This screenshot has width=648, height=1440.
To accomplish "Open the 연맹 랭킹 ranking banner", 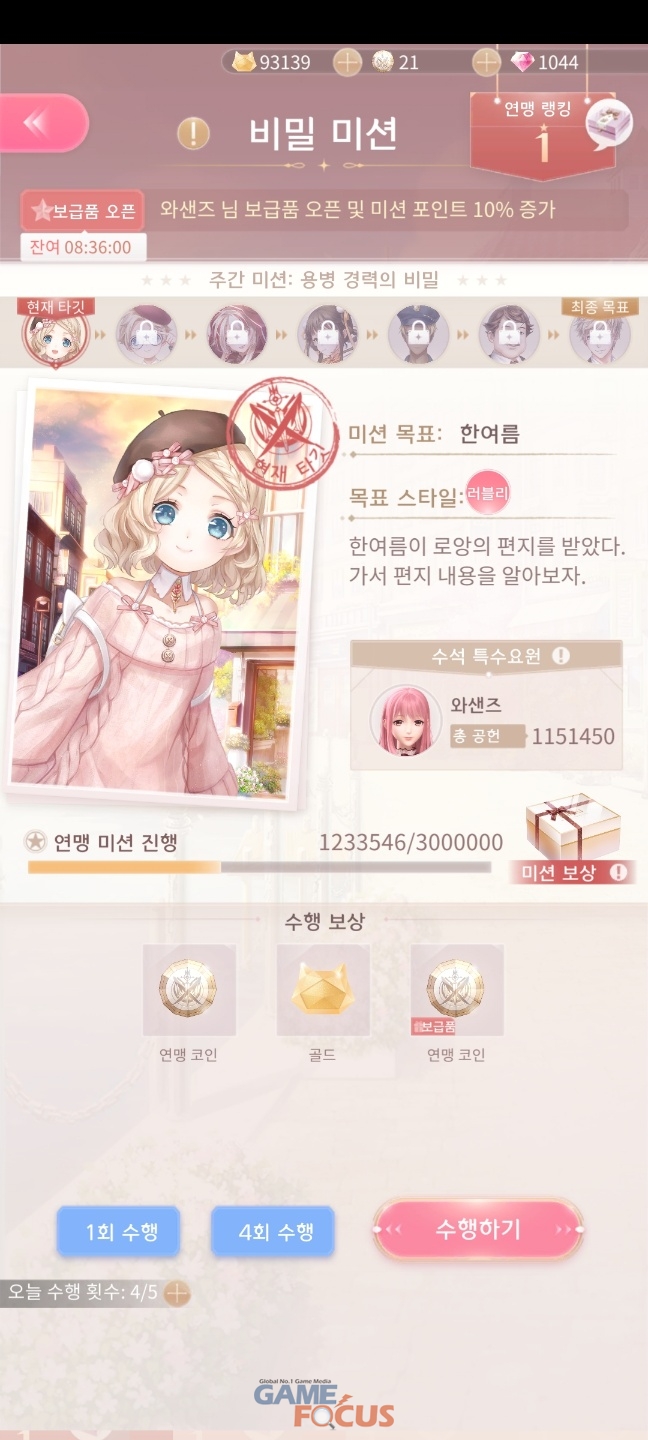I will coord(541,135).
